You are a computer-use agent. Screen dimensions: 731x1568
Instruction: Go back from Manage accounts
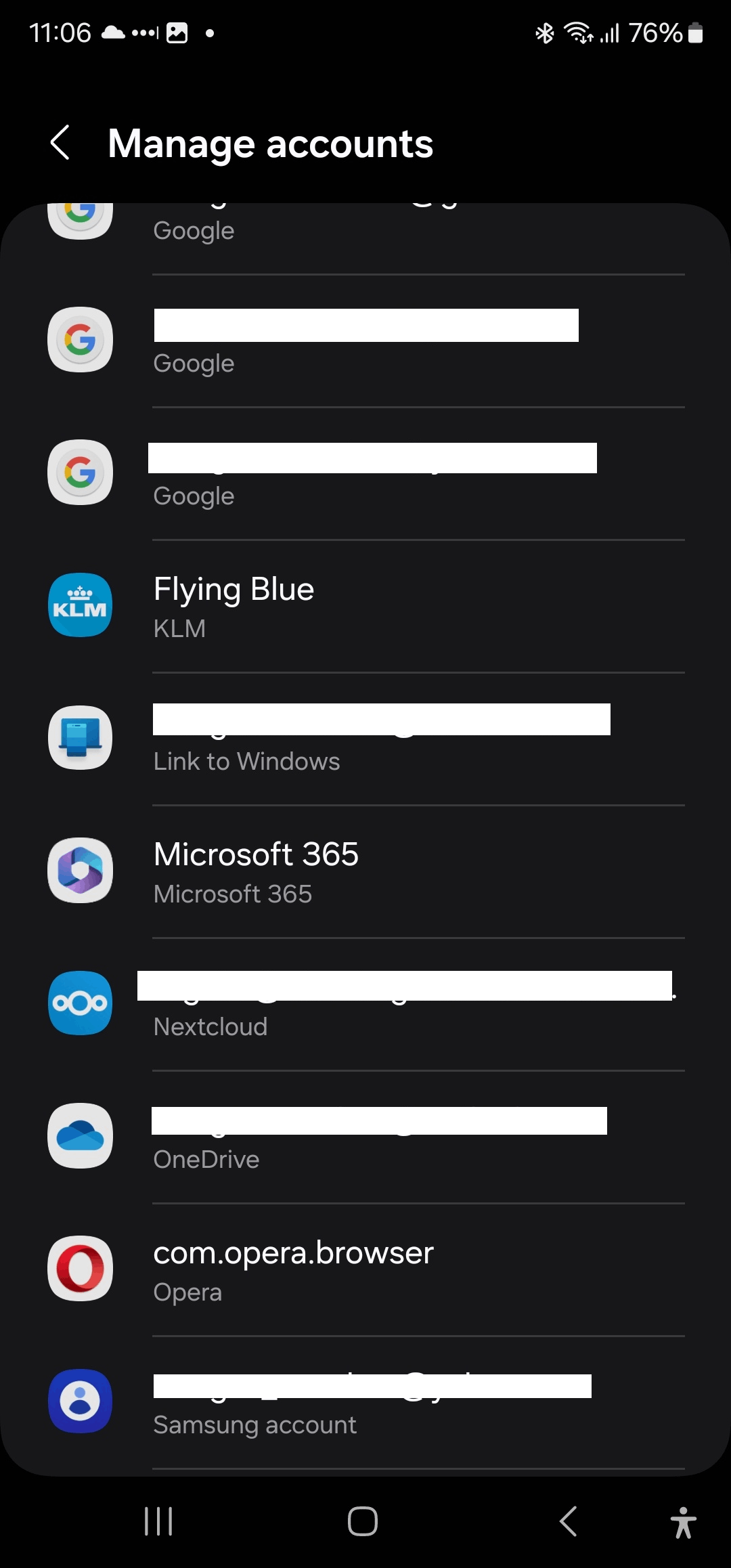click(61, 143)
